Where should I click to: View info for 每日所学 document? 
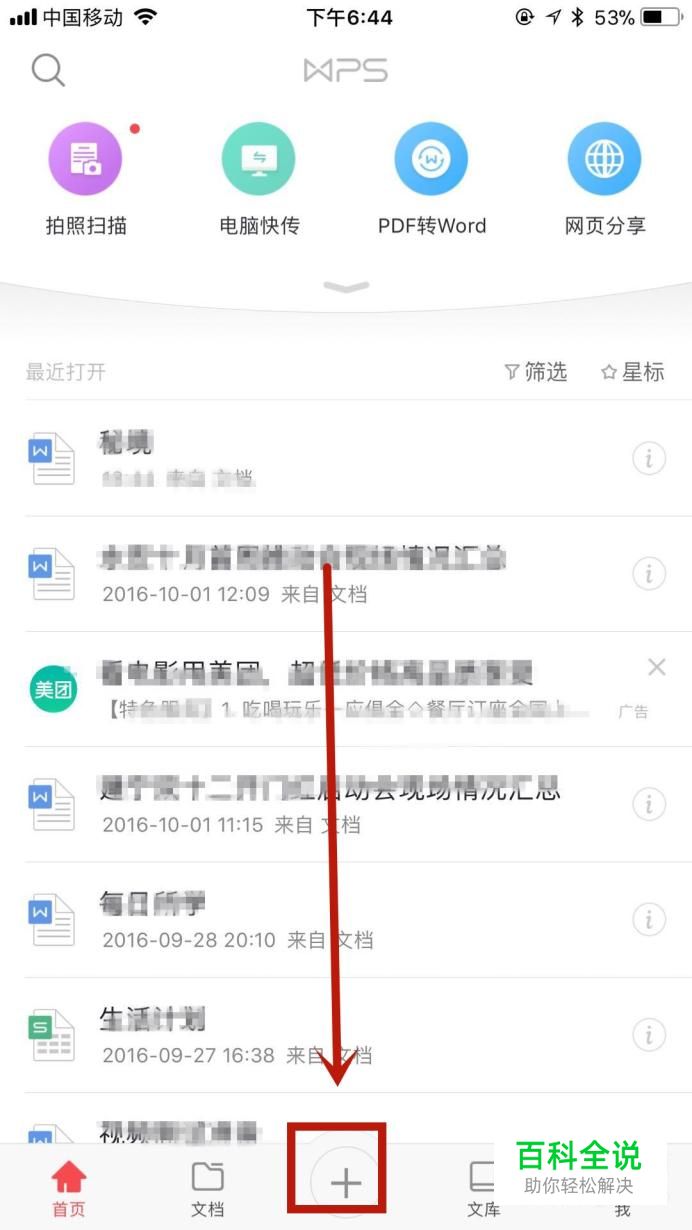(x=649, y=918)
